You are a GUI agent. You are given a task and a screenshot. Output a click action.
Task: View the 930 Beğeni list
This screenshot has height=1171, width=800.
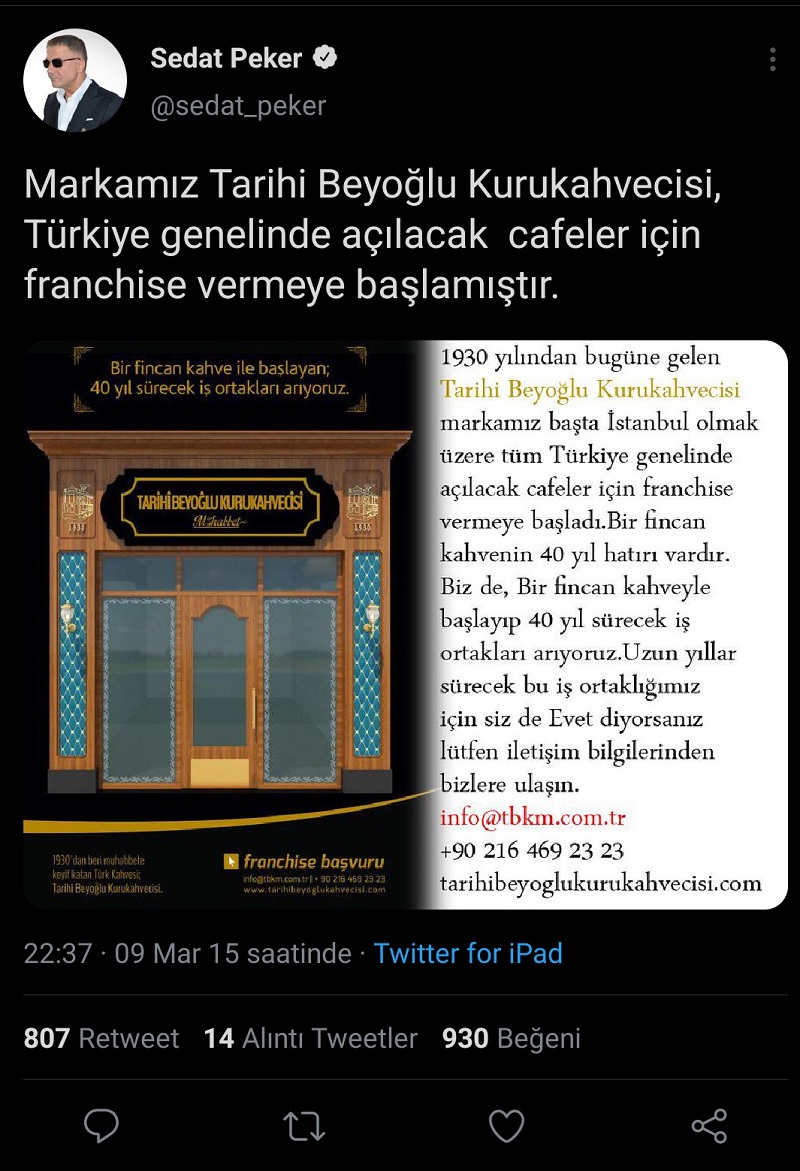(x=511, y=1038)
